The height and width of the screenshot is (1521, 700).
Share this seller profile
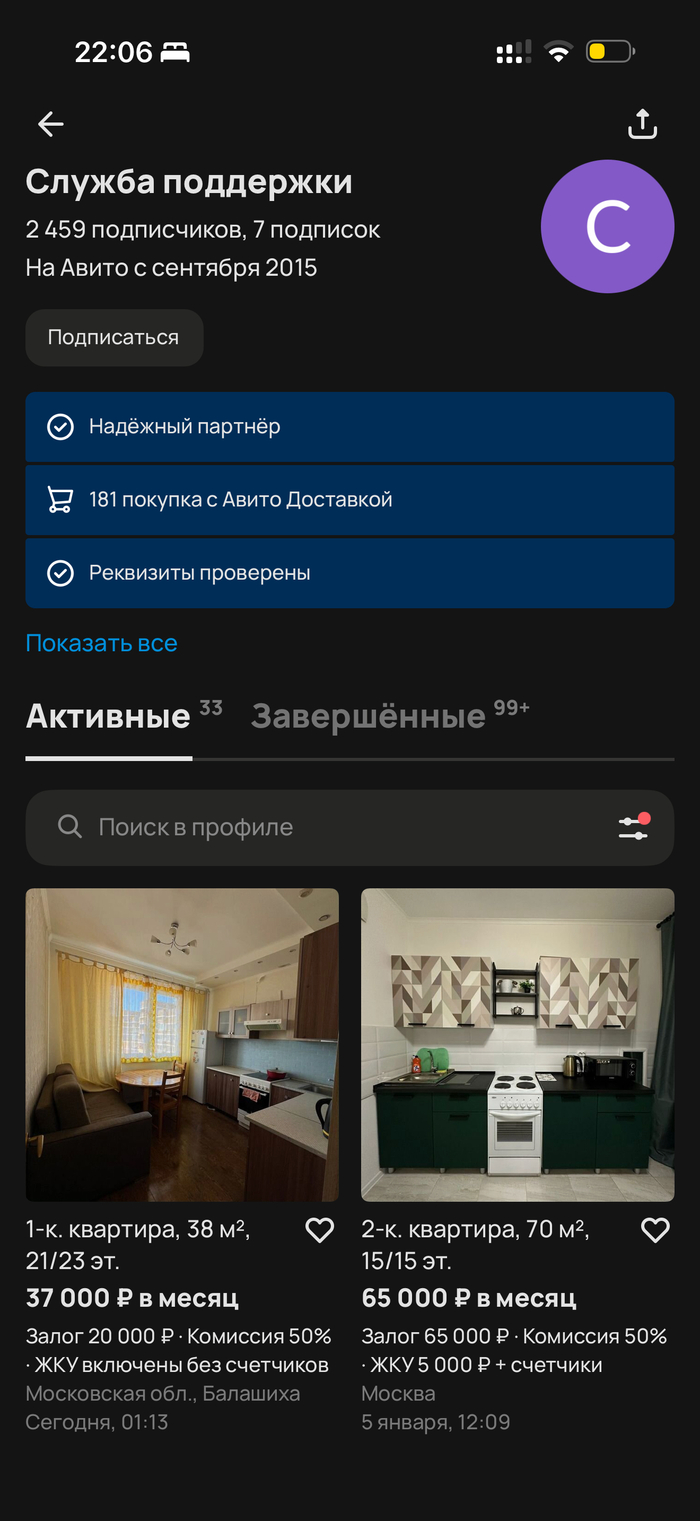click(x=642, y=124)
